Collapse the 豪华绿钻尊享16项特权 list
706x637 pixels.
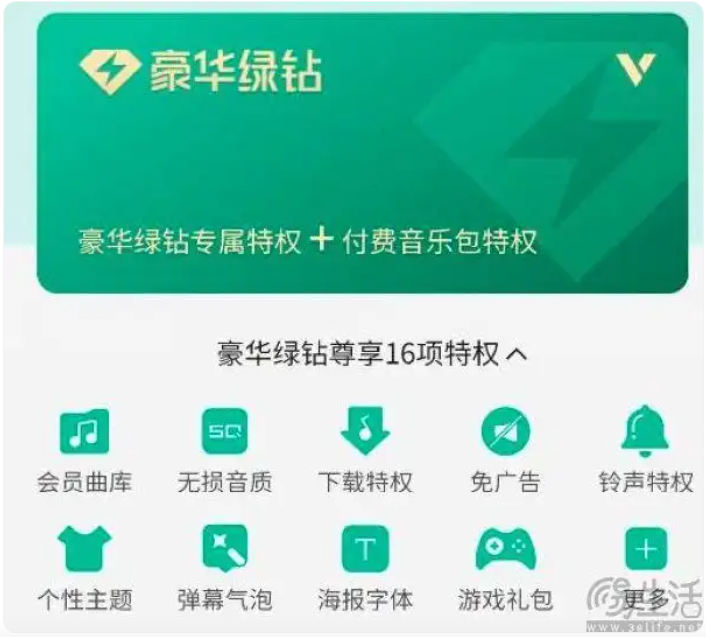517,354
